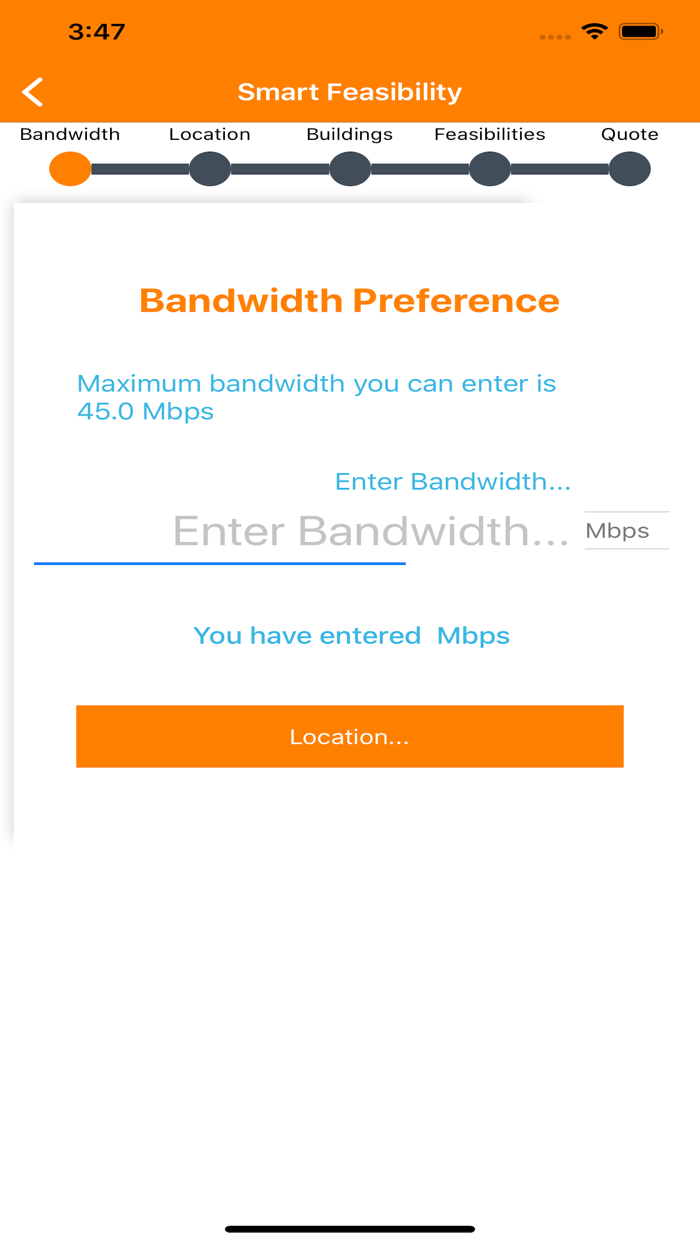Go back using the header arrow

(x=33, y=92)
